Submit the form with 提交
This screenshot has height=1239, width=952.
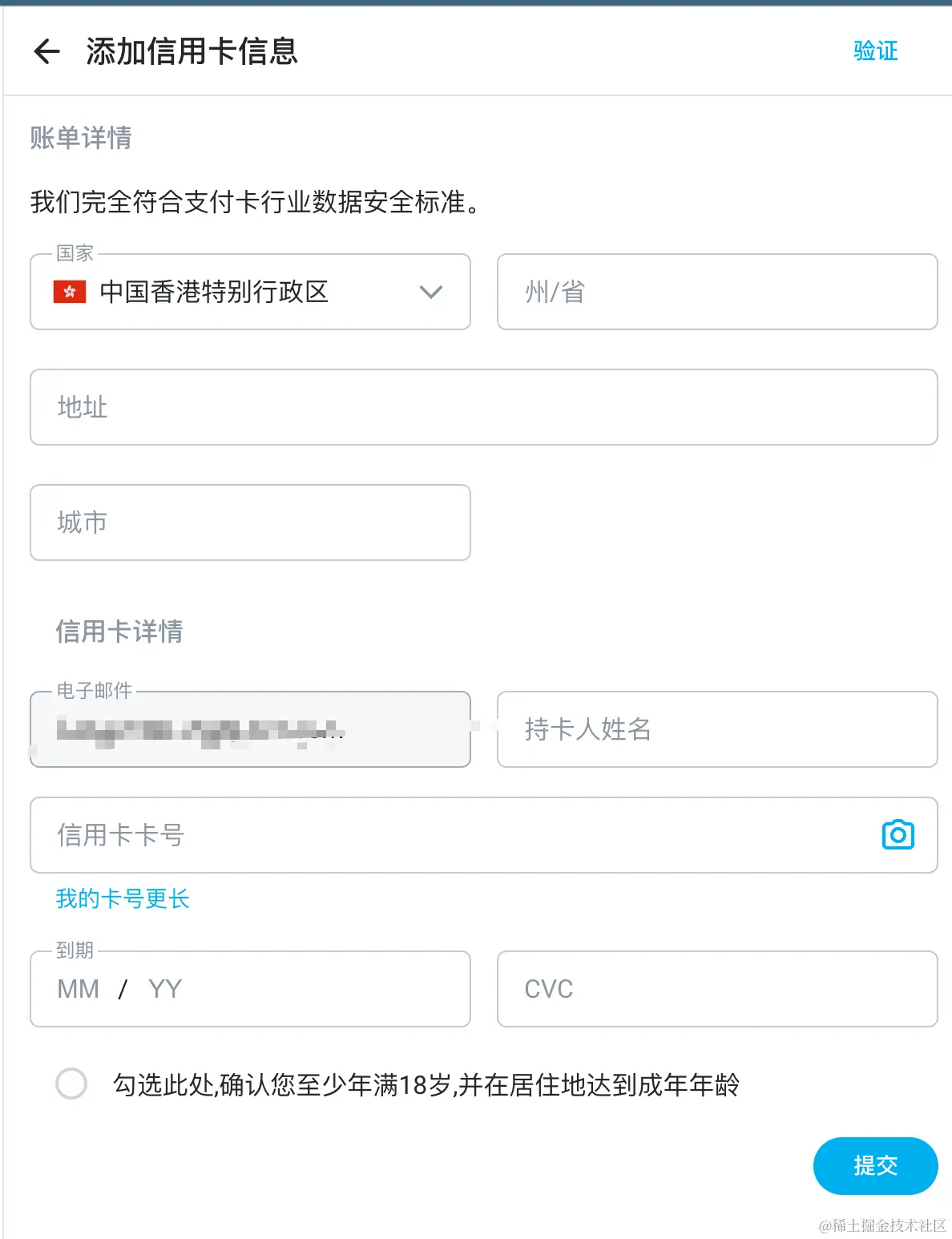[x=875, y=1165]
